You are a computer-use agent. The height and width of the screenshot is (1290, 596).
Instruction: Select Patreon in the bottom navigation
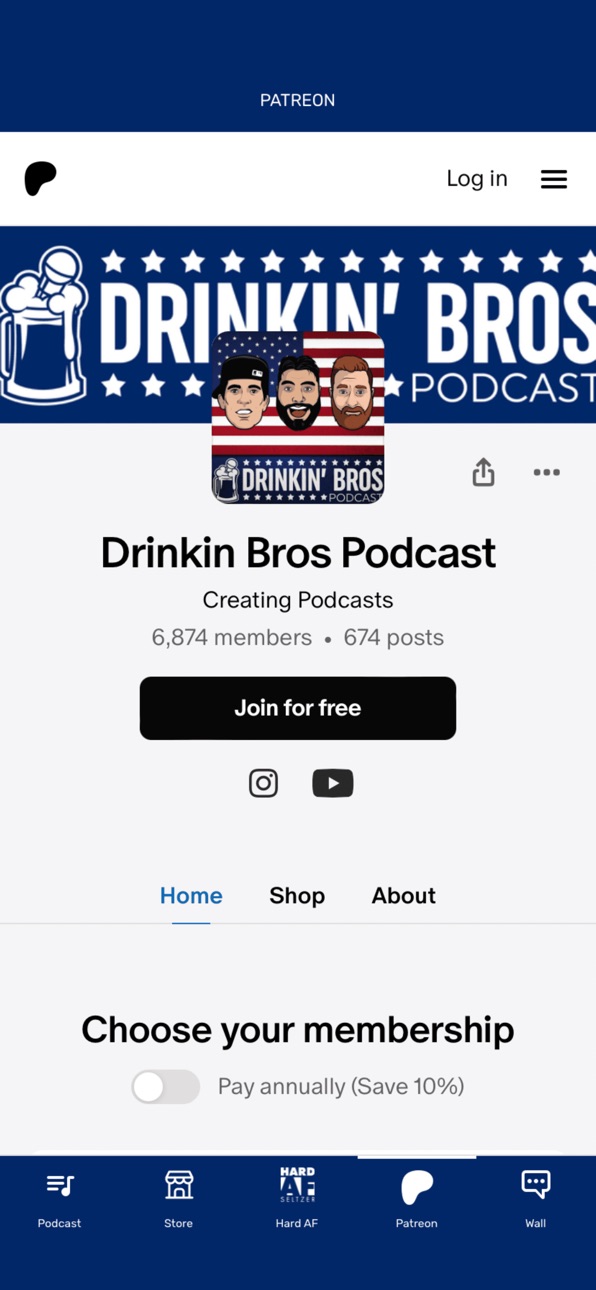[417, 1199]
